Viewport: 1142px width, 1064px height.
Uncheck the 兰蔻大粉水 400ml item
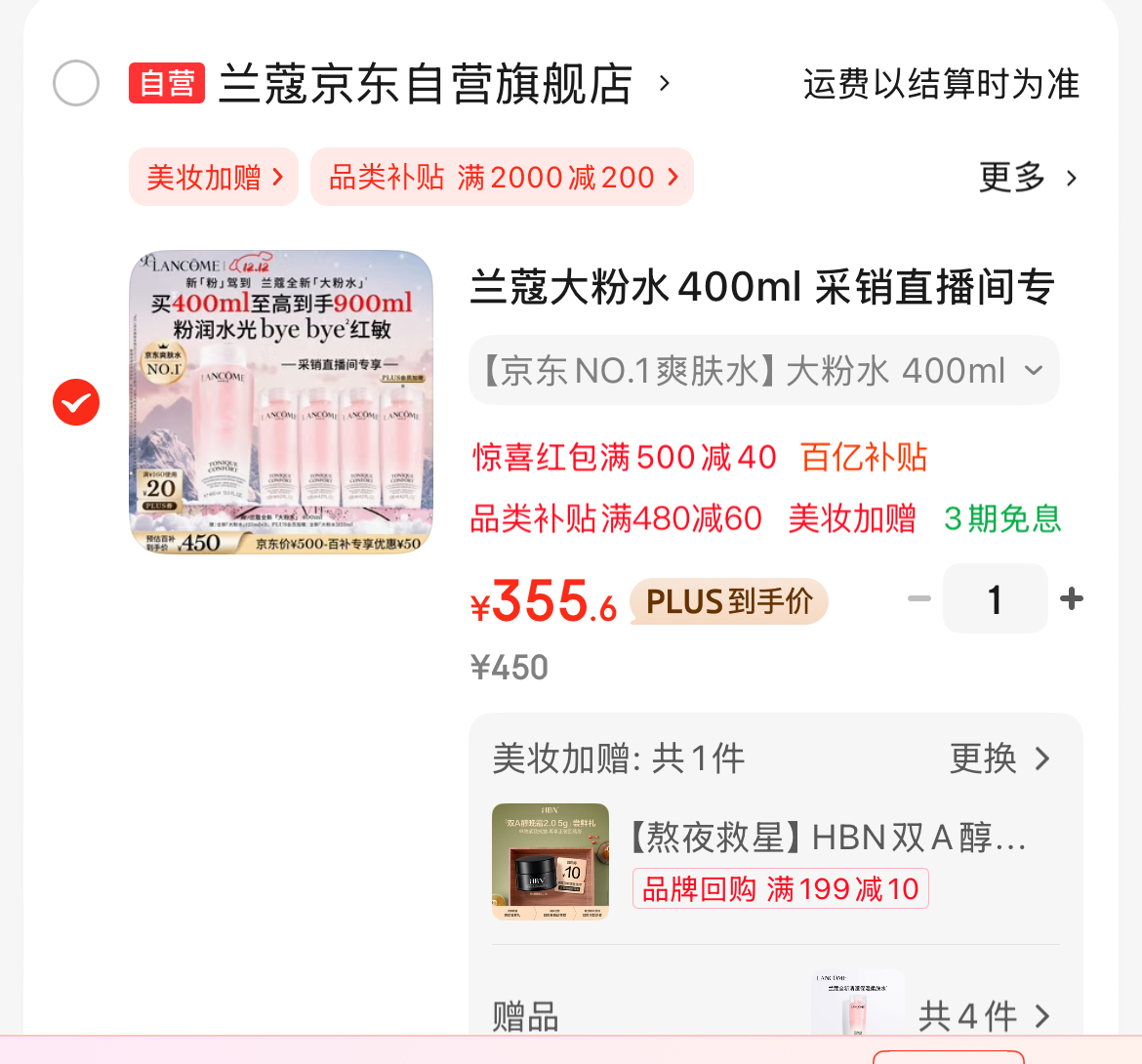tap(76, 402)
